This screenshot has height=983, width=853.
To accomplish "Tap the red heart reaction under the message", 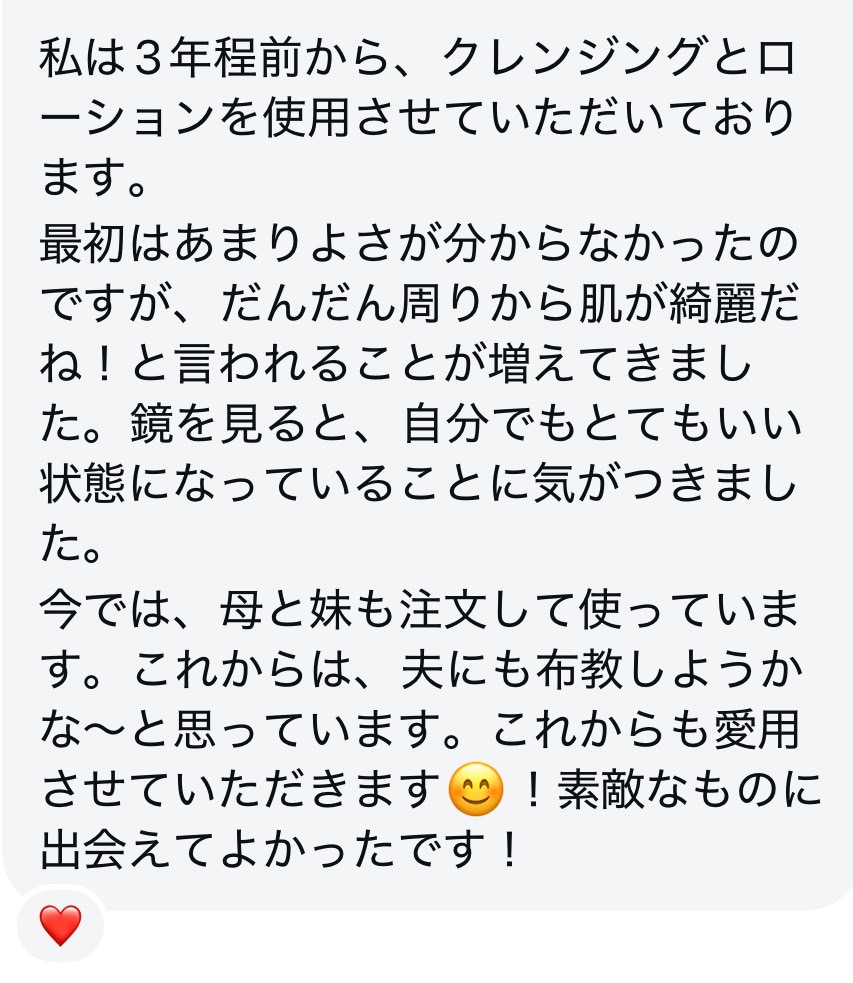I will pyautogui.click(x=60, y=925).
